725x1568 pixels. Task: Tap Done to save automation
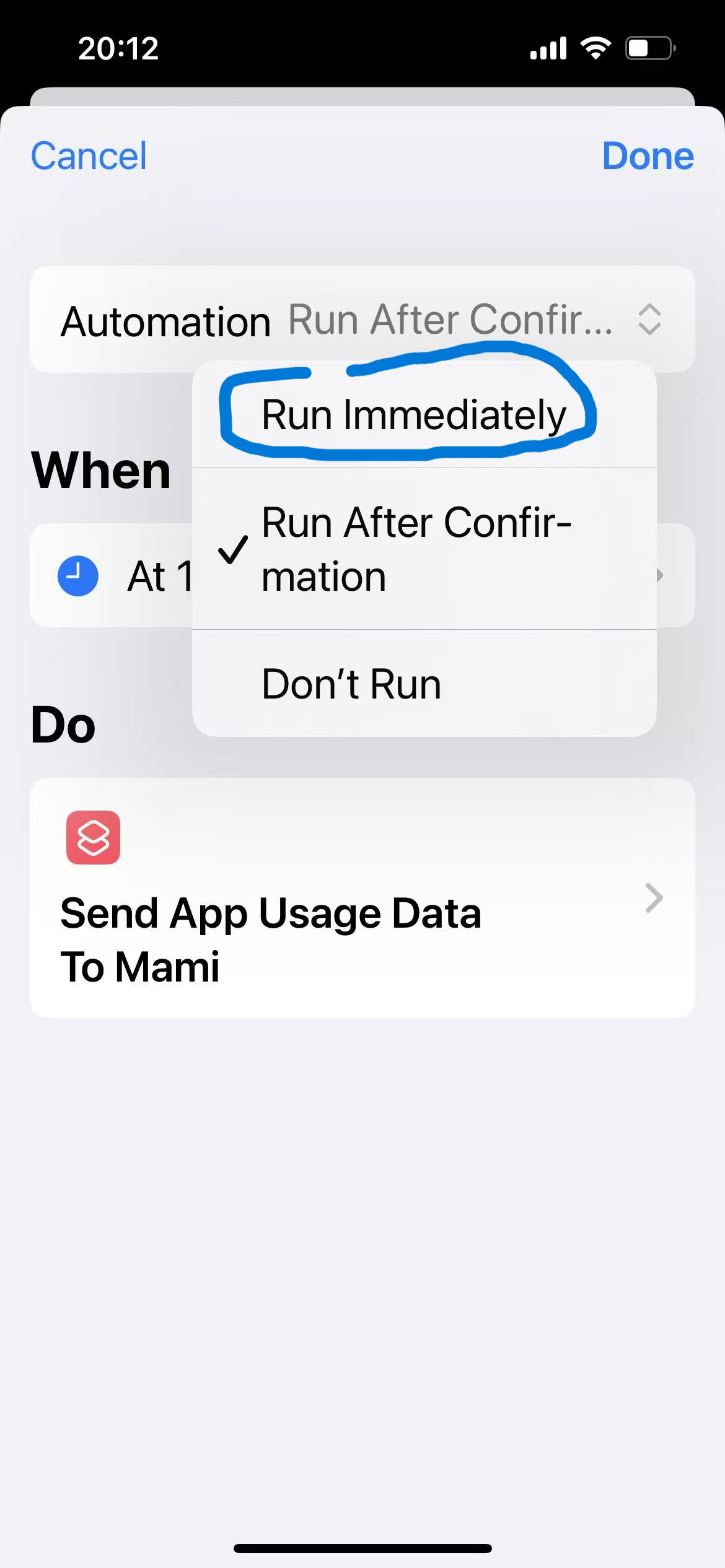point(647,156)
